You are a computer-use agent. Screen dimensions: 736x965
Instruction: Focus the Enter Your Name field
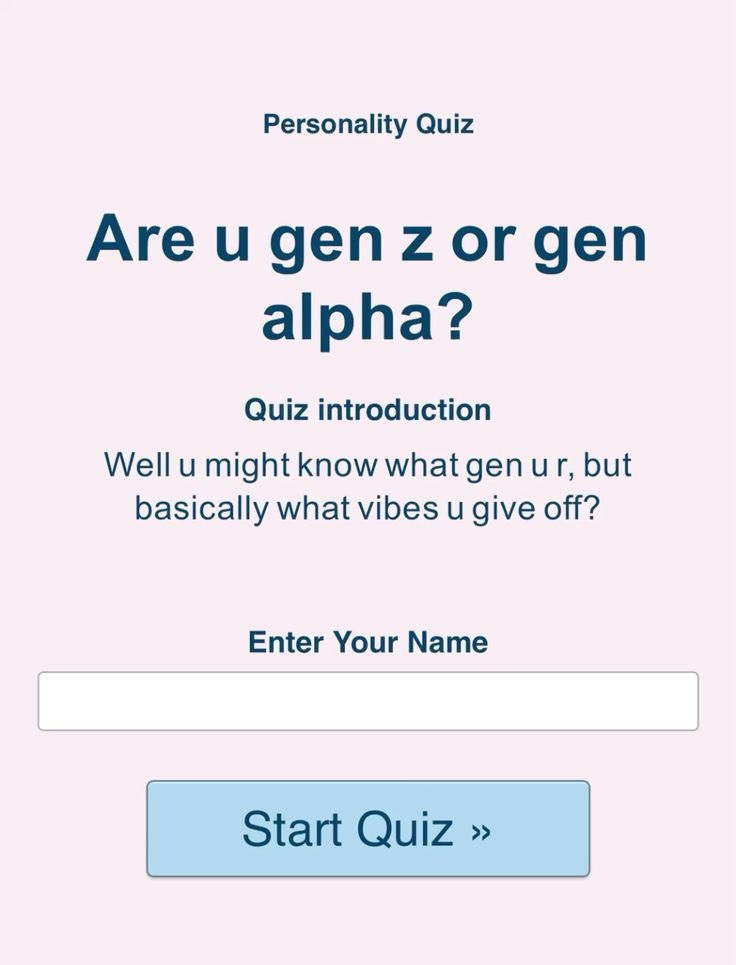(368, 701)
